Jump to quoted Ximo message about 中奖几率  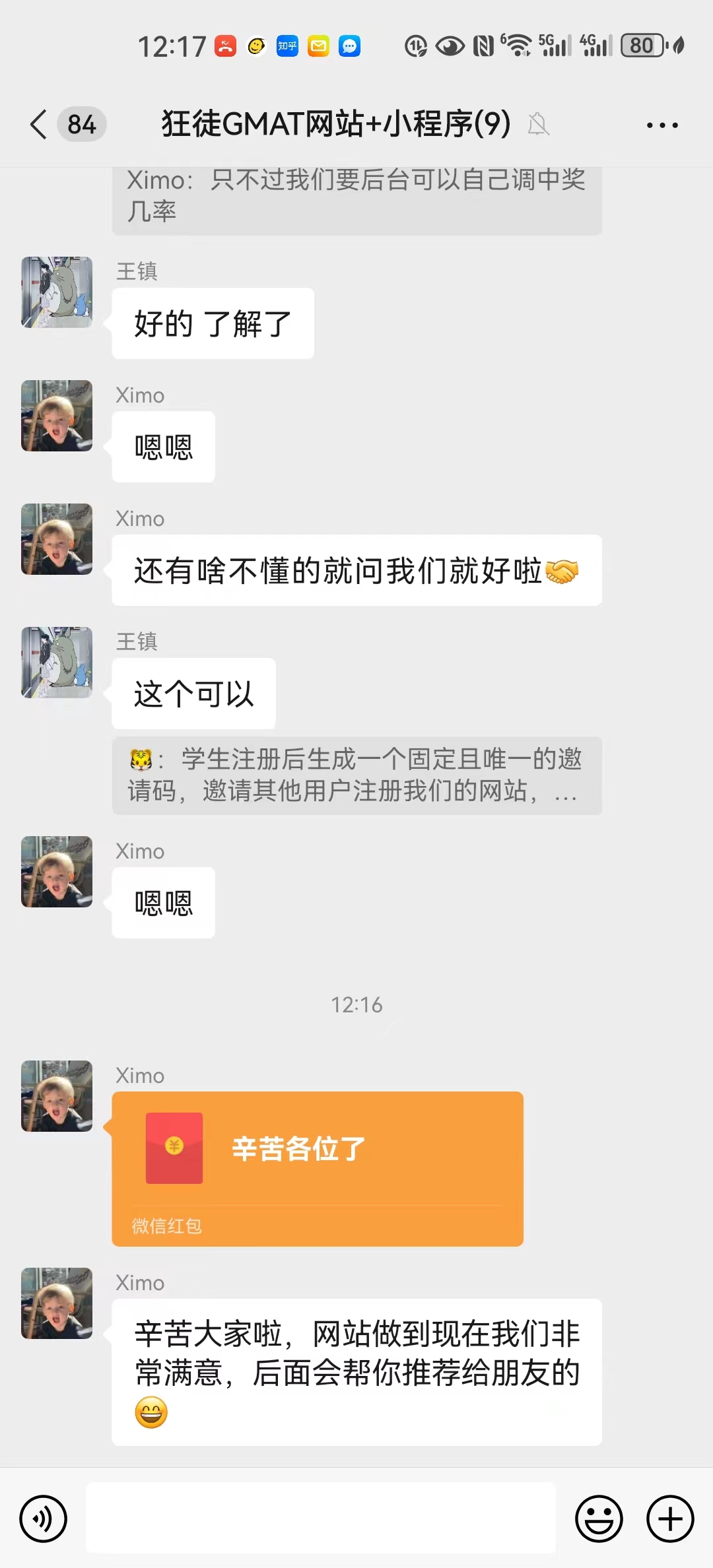tap(356, 196)
